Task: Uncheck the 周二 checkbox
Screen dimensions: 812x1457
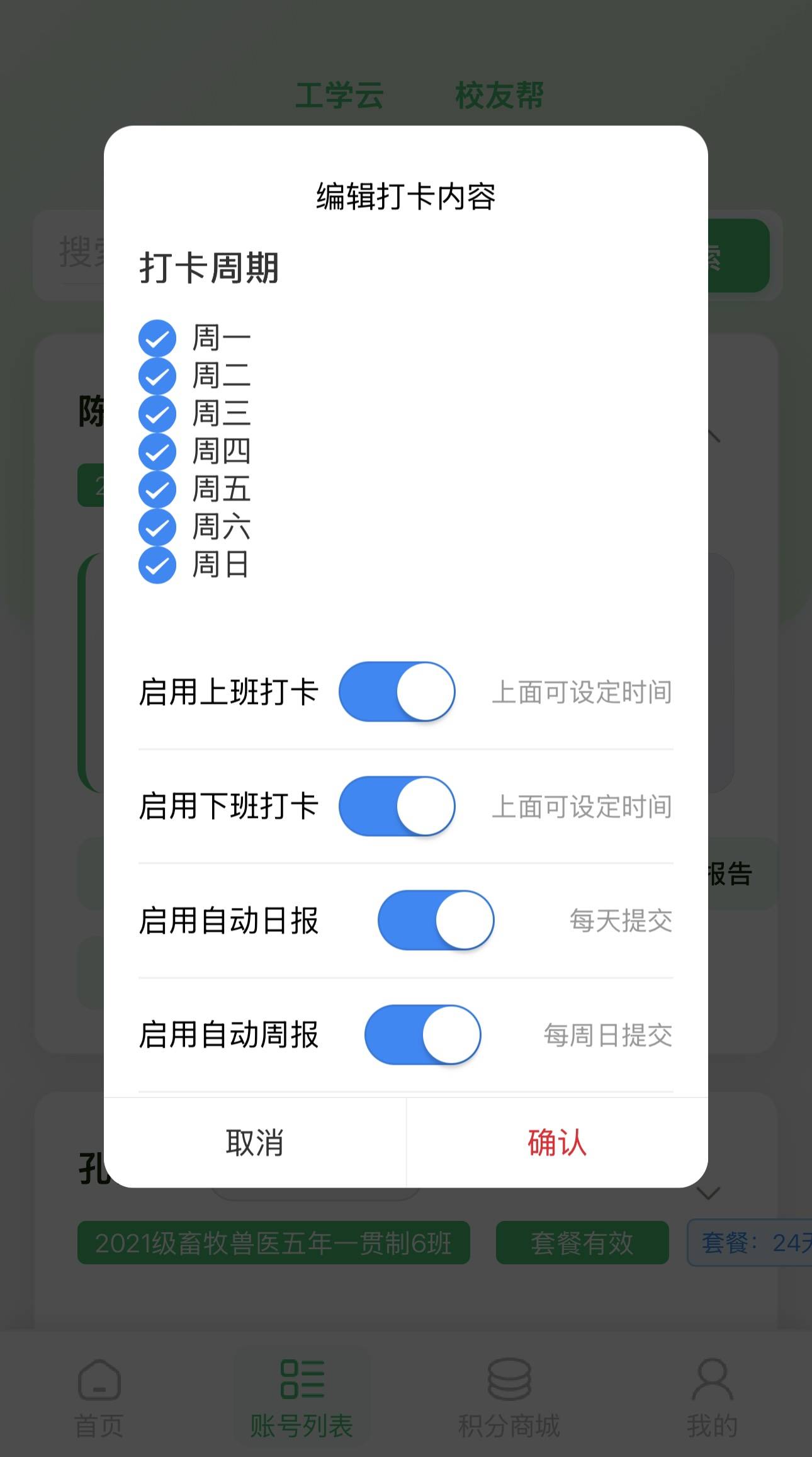Action: coord(157,377)
